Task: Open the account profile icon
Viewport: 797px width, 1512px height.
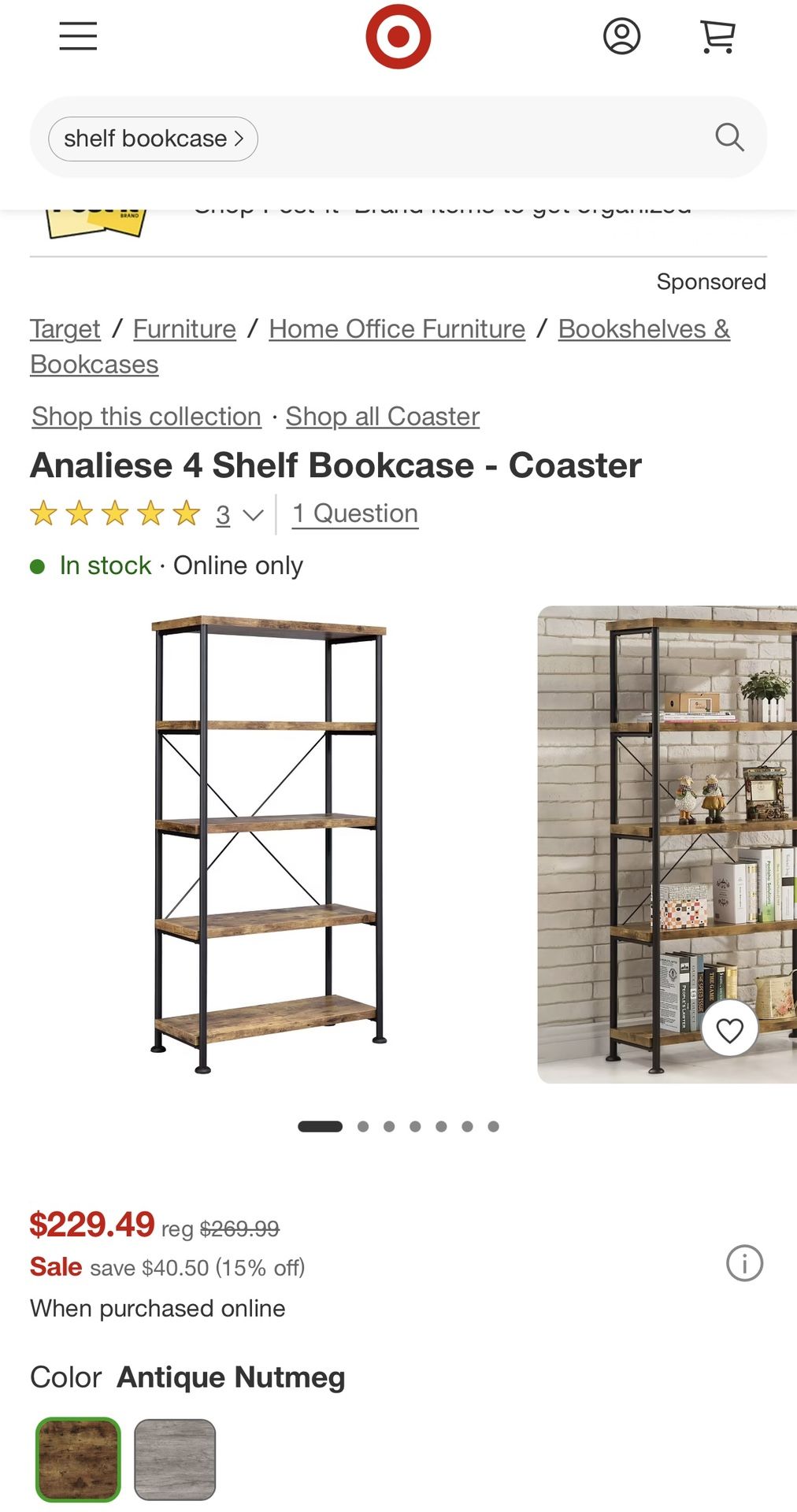Action: click(621, 36)
